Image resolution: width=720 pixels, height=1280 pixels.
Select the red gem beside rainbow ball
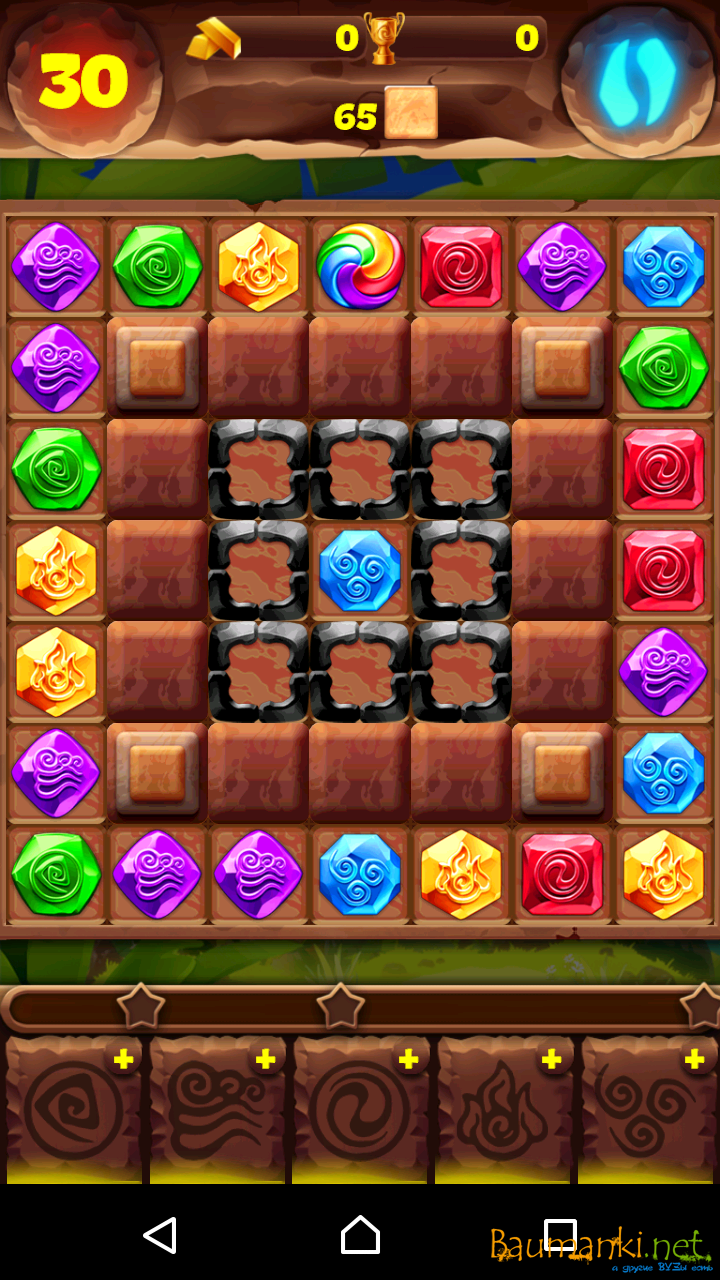coord(461,267)
